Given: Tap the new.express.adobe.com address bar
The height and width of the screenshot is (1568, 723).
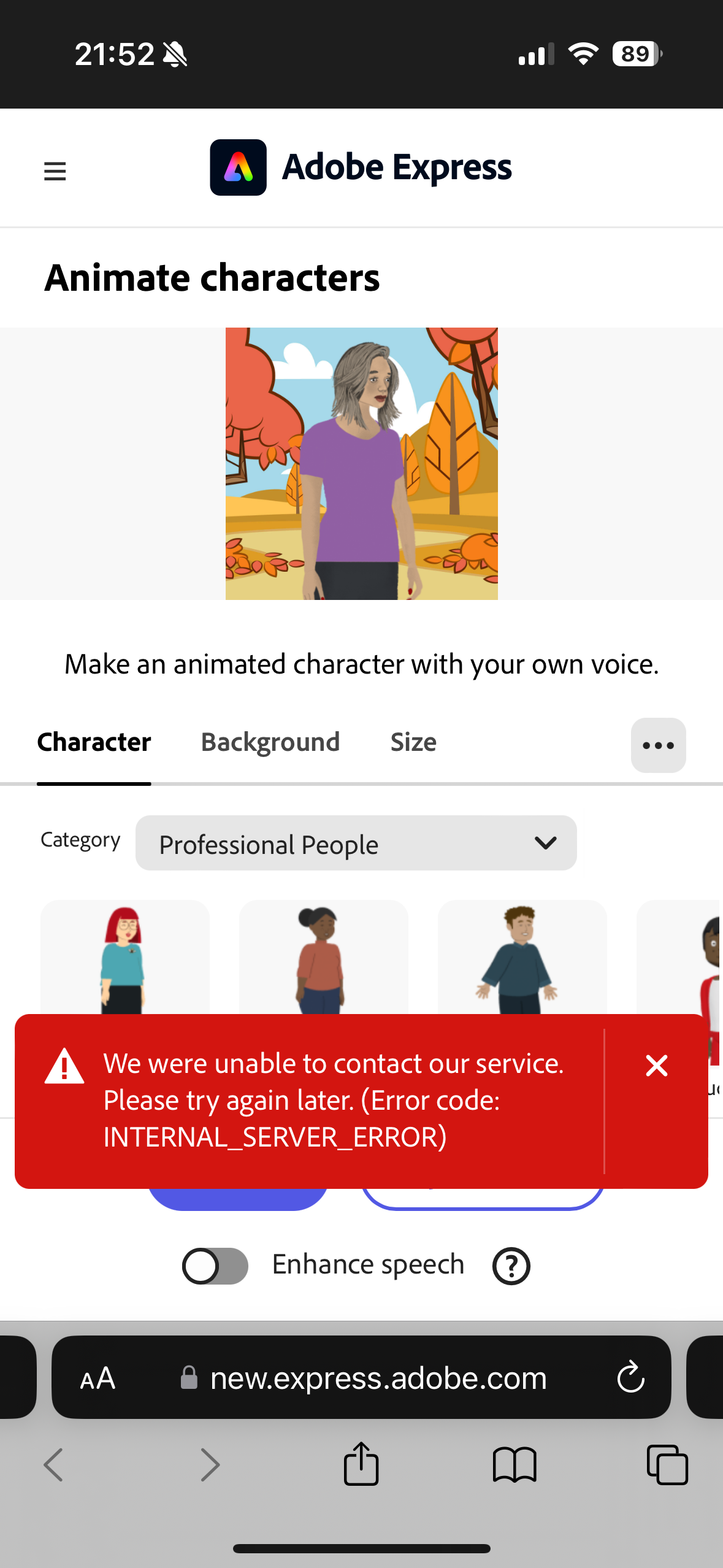Looking at the screenshot, I should [x=378, y=1378].
